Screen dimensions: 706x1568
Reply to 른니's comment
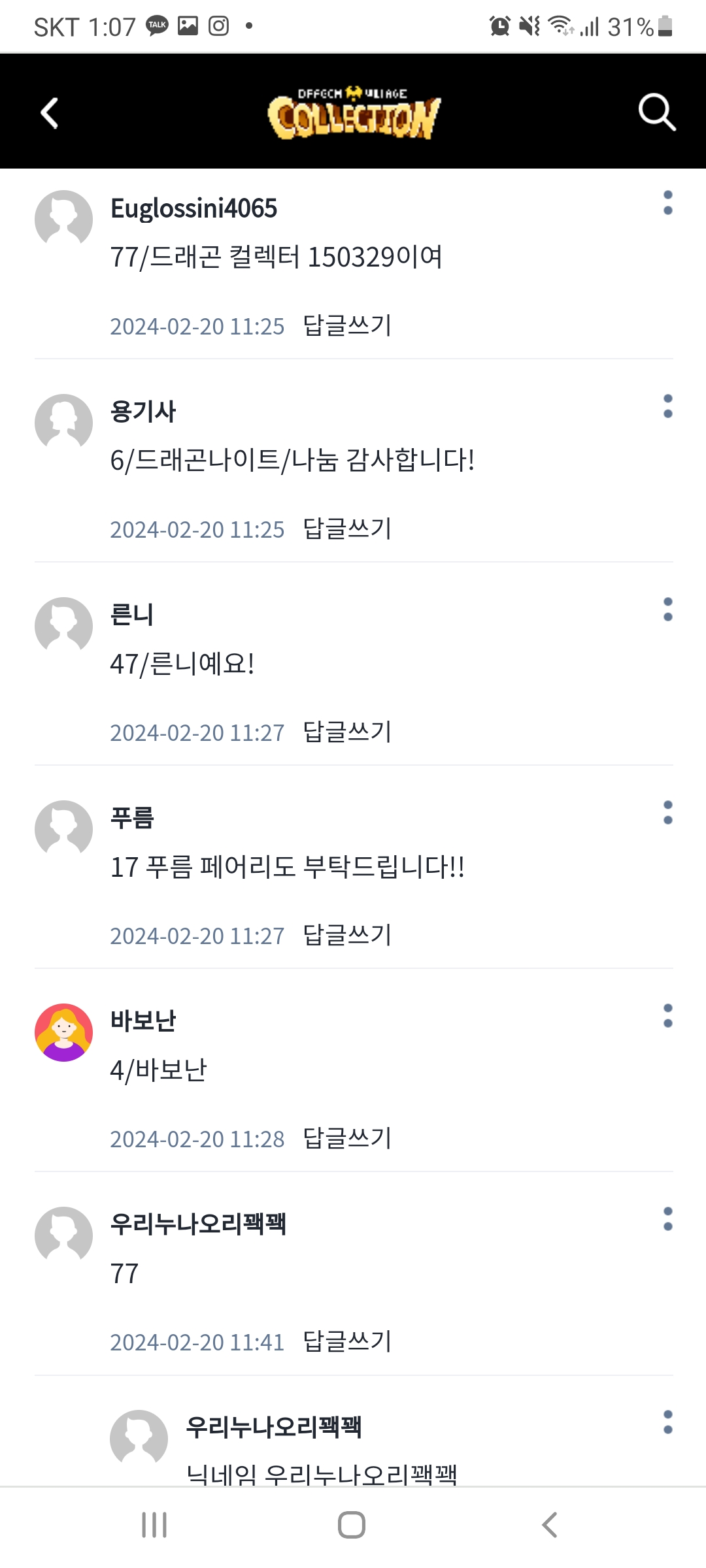(x=347, y=732)
